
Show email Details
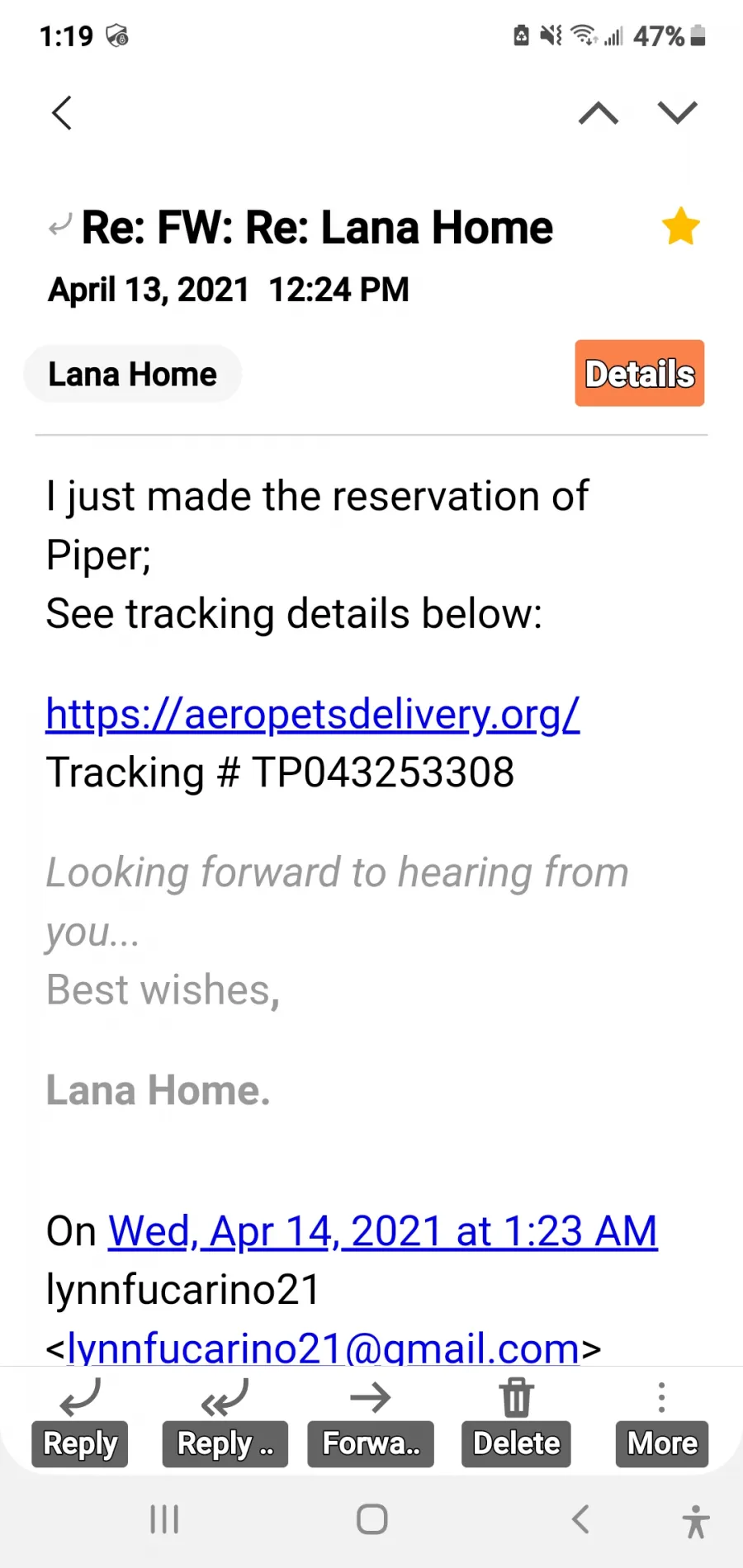(x=640, y=373)
